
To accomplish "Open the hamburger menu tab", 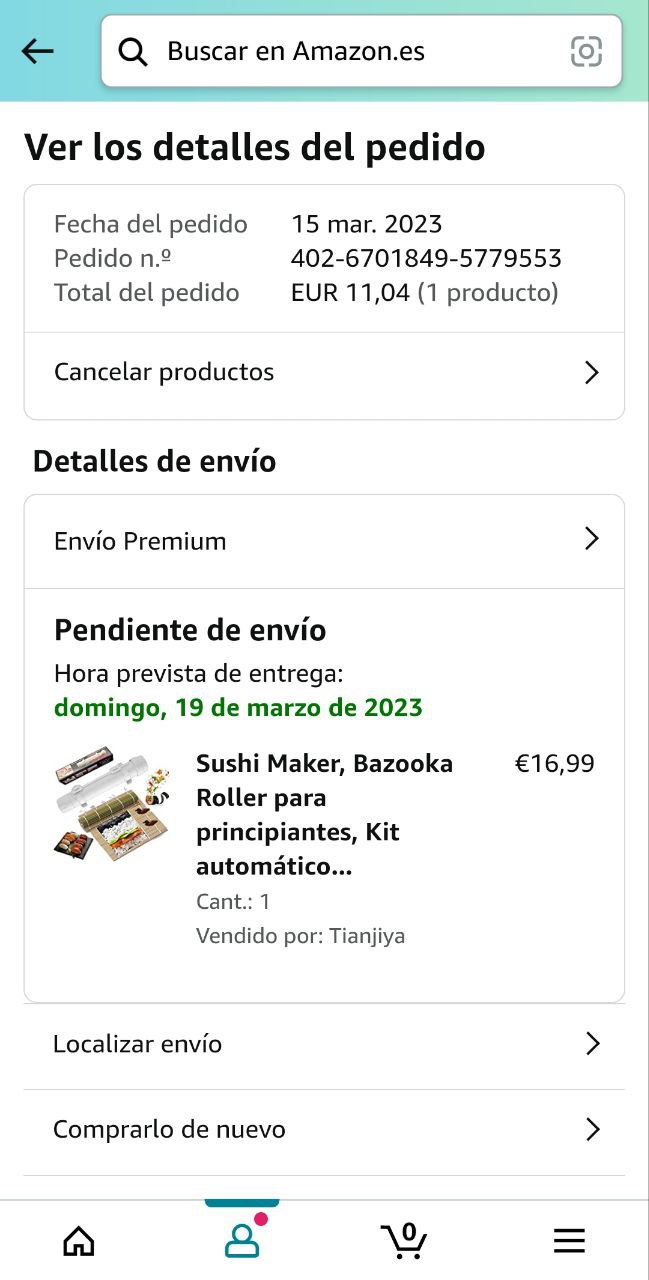I will pos(569,1241).
